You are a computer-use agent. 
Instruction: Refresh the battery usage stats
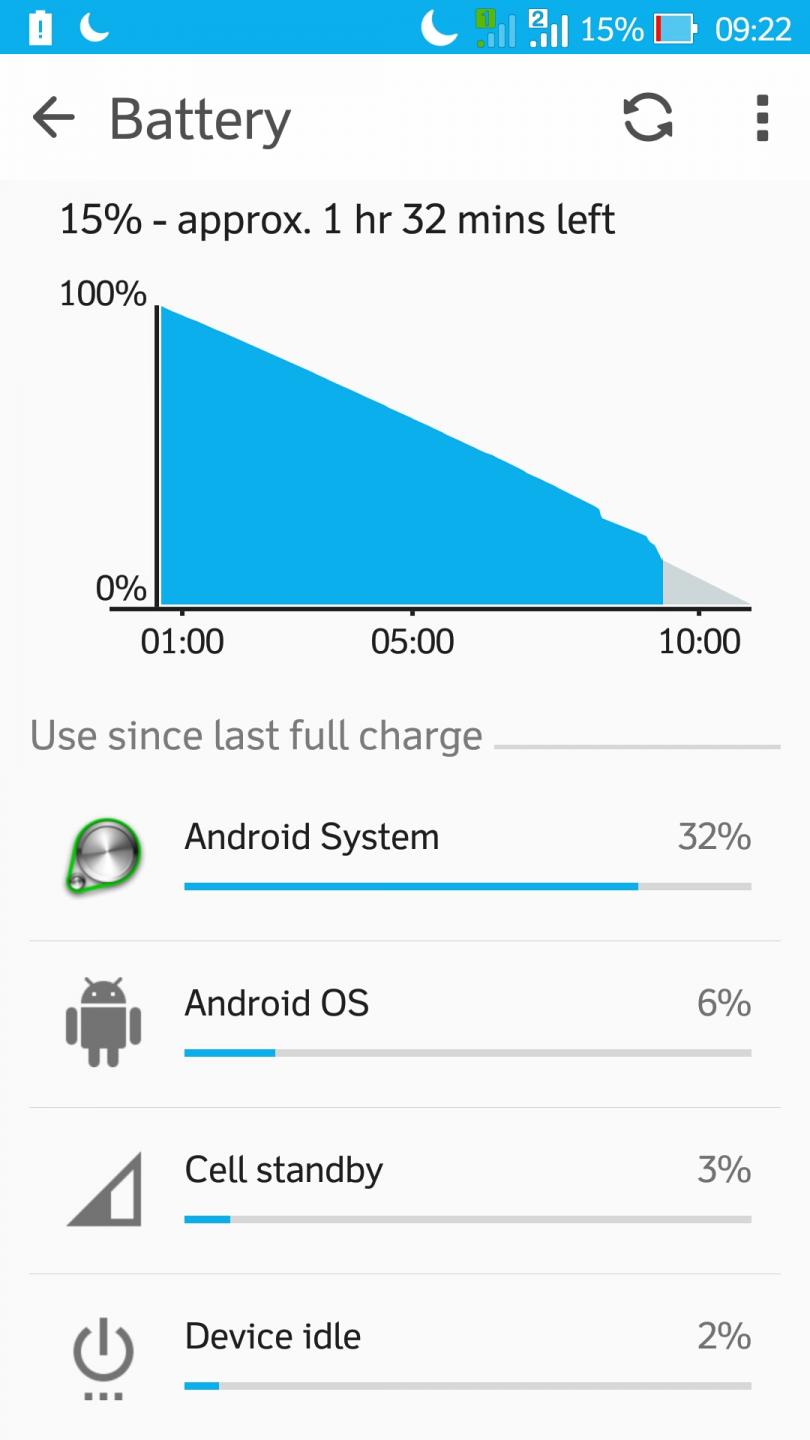[x=648, y=118]
